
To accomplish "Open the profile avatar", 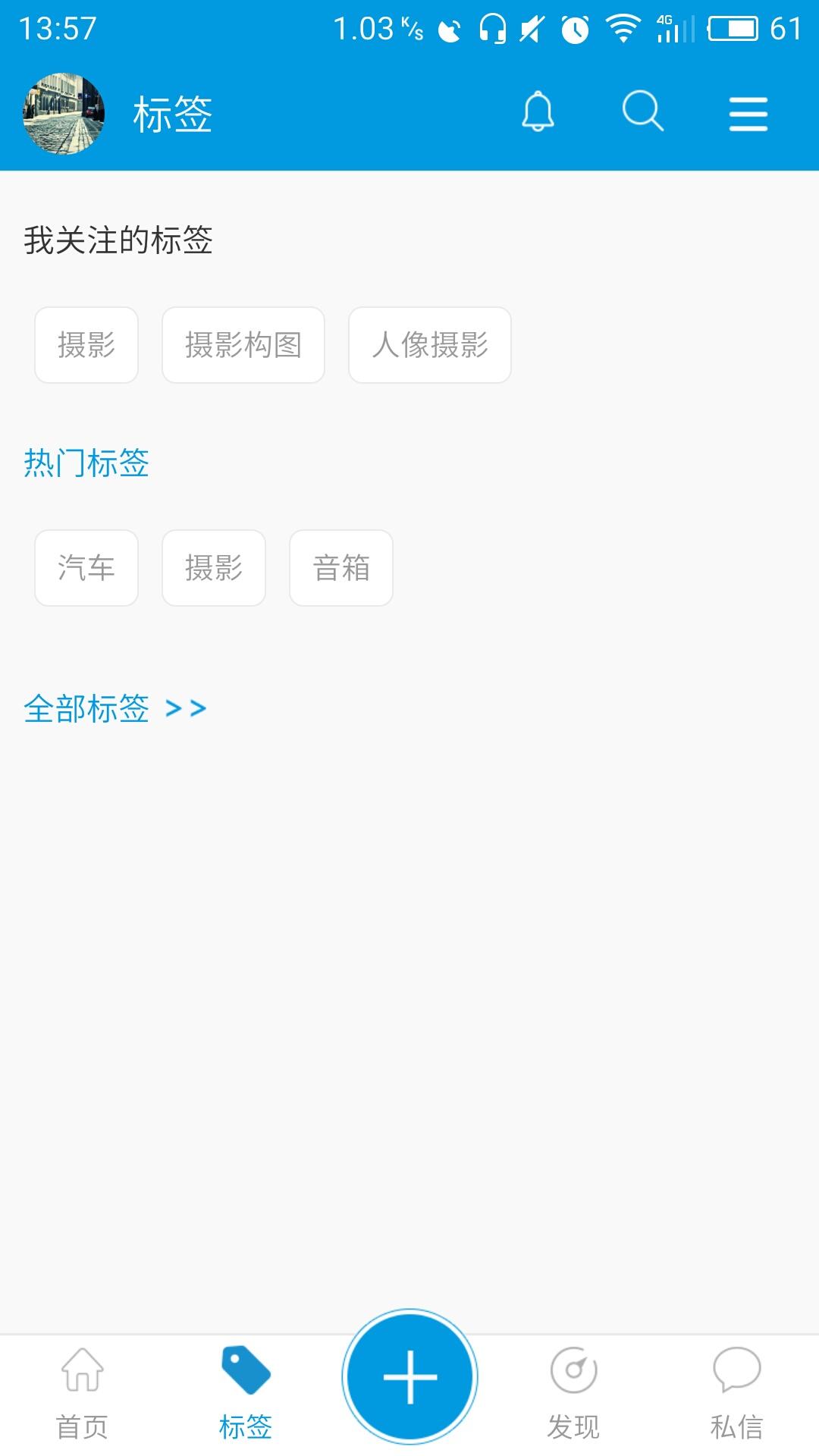I will [64, 115].
